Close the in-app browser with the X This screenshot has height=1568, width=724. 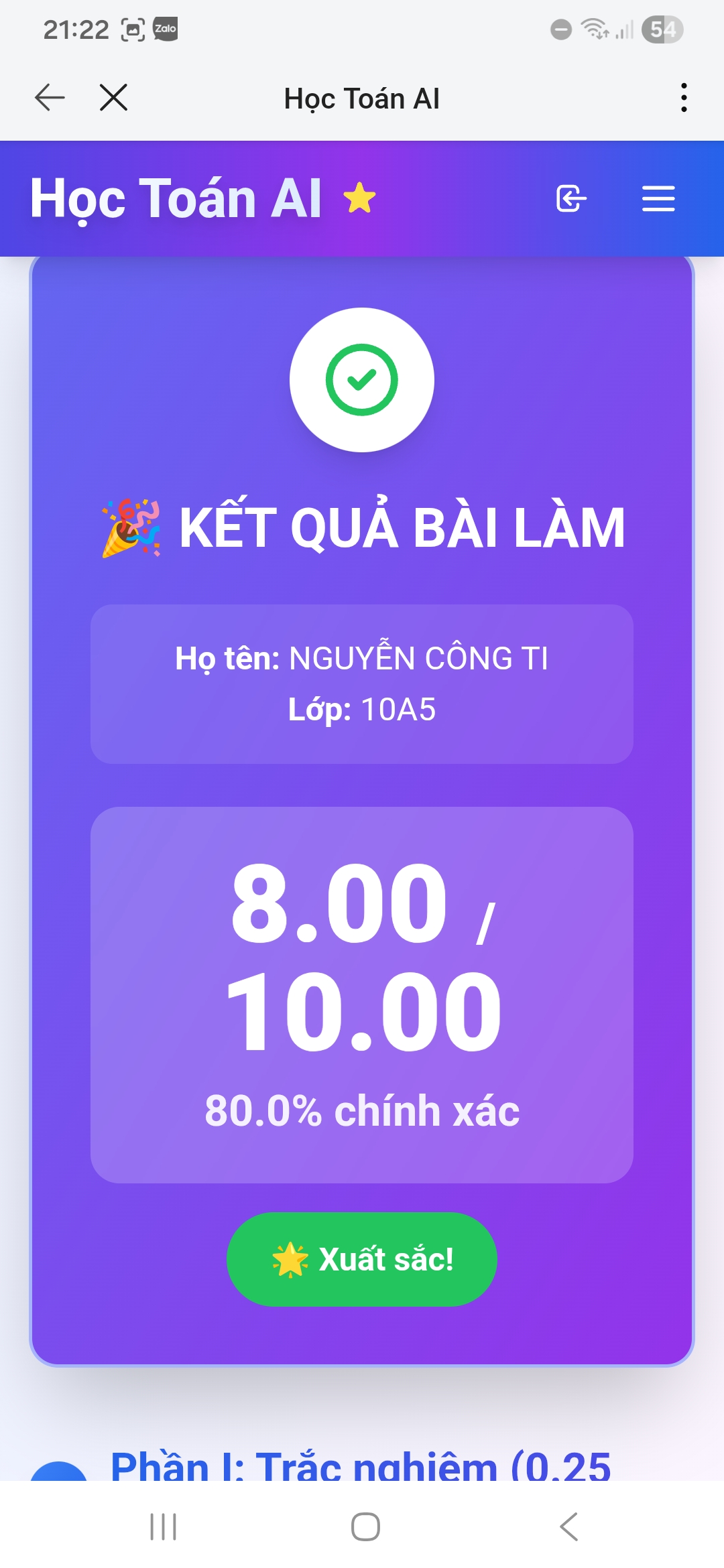(x=113, y=98)
